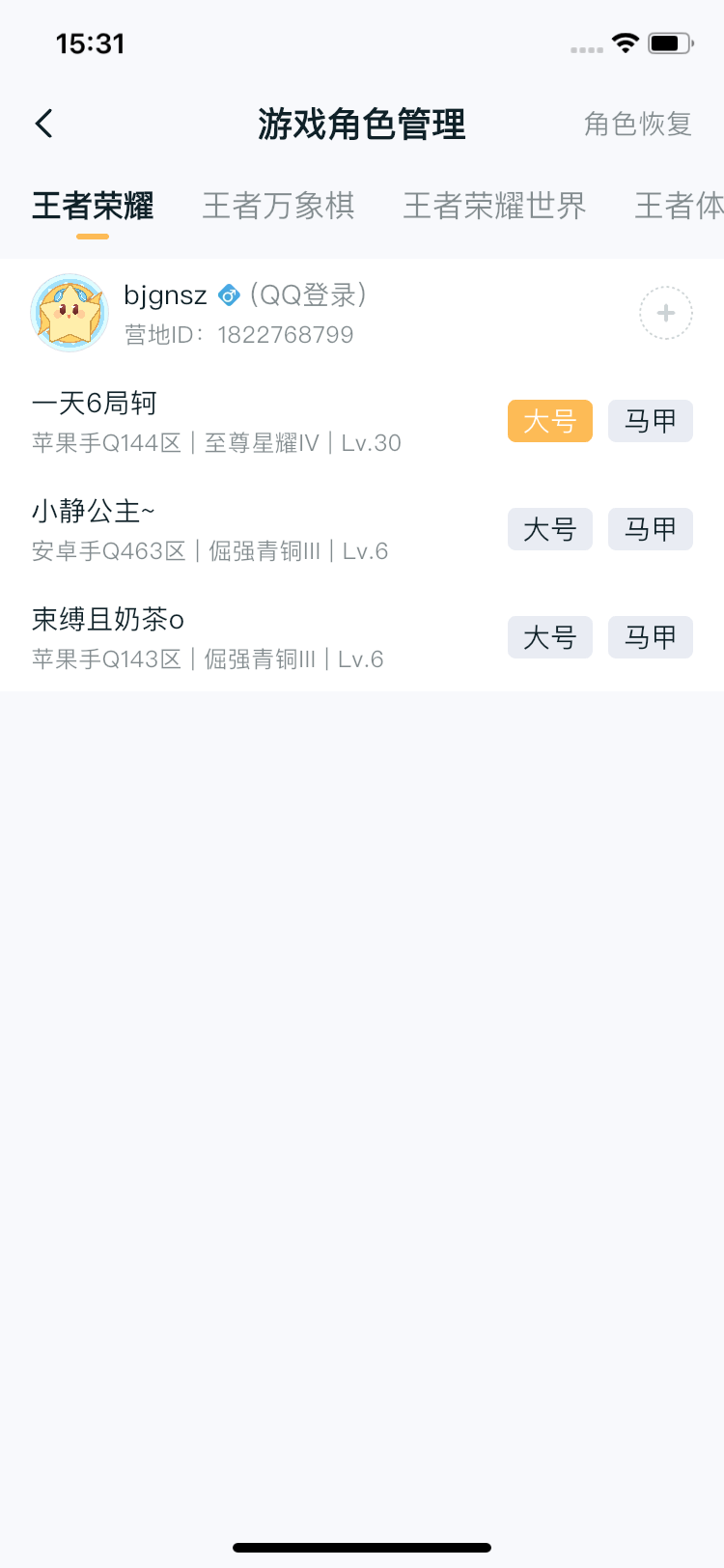Screen dimensions: 724x1568
Task: Select 大号 for 束缚且奶茶o
Action: click(x=549, y=637)
